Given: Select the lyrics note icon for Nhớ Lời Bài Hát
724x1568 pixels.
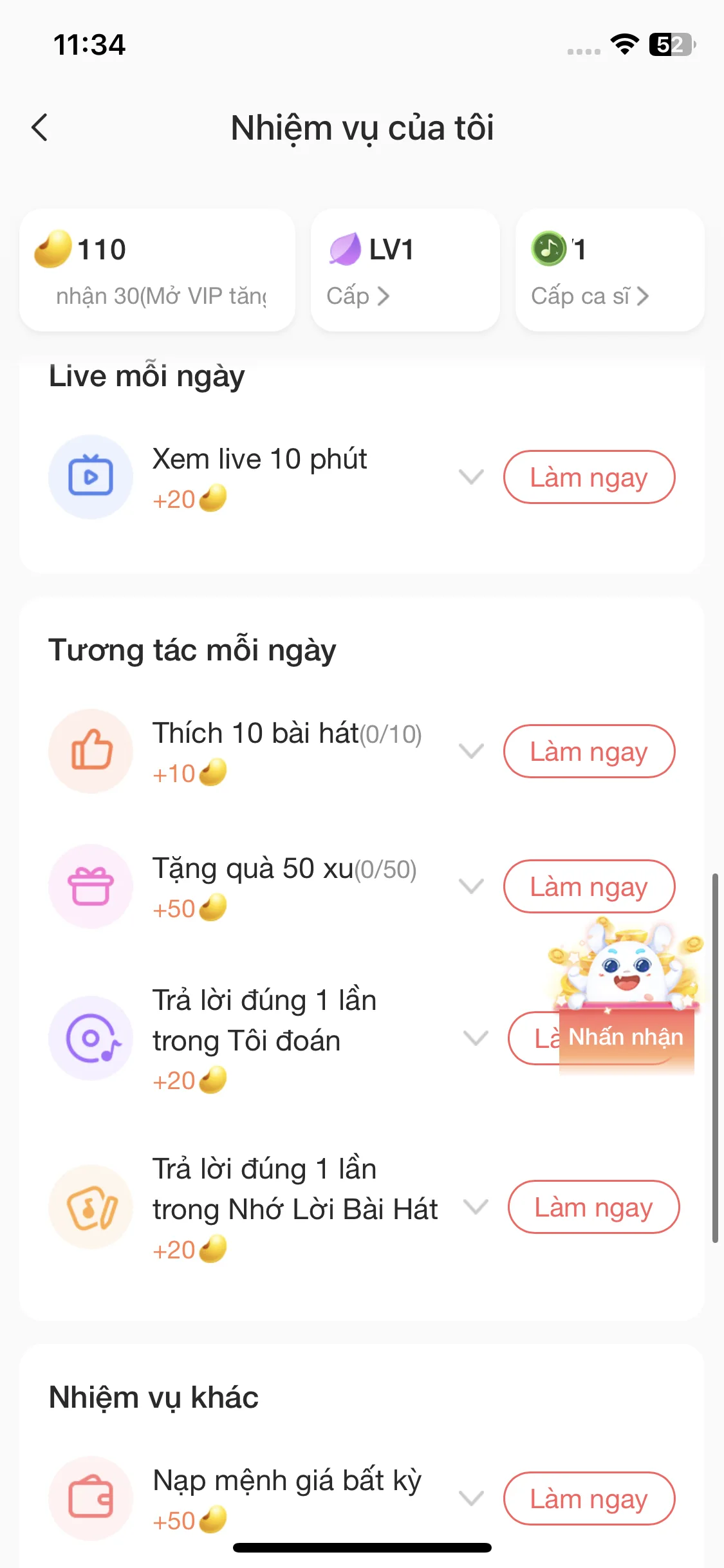Looking at the screenshot, I should (91, 1208).
